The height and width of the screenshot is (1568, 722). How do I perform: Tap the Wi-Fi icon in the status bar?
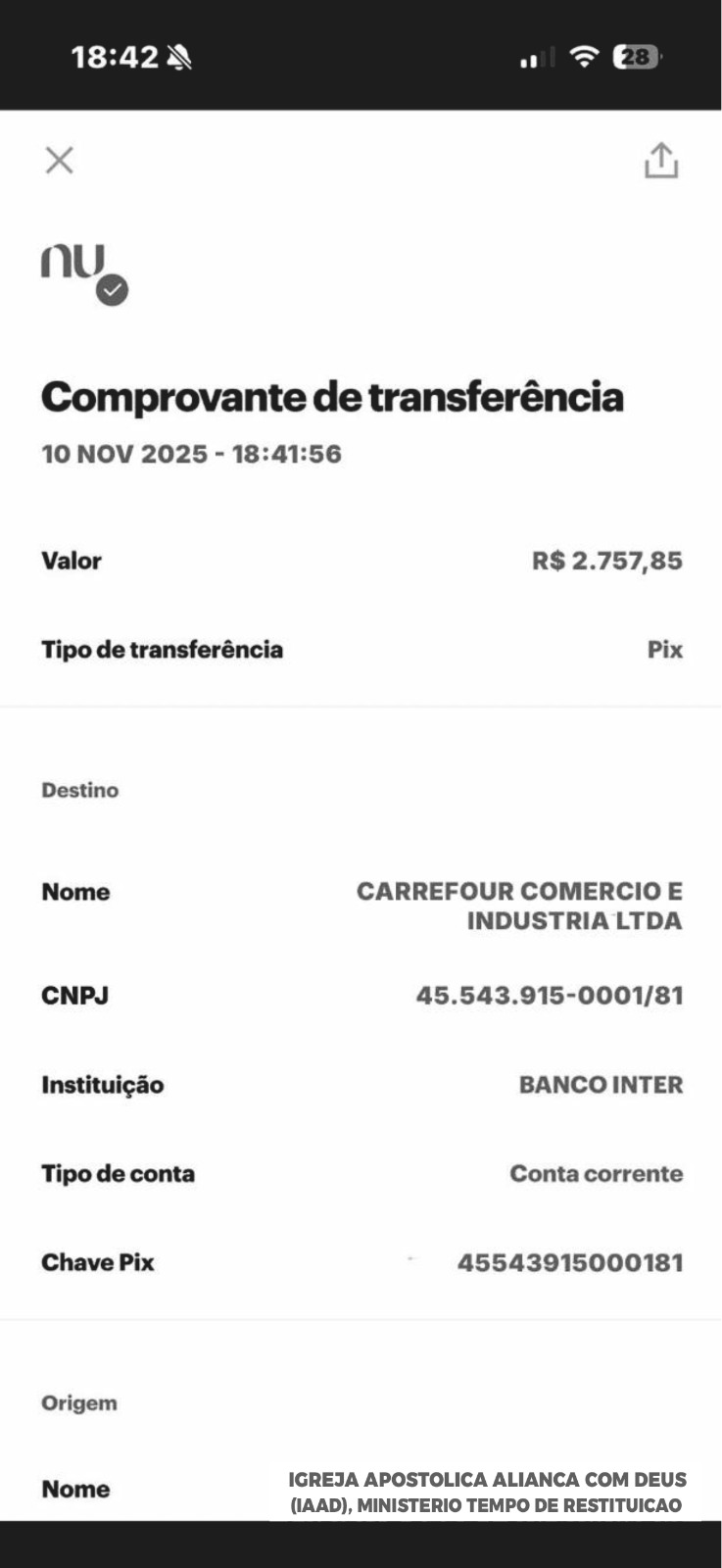pos(584,58)
